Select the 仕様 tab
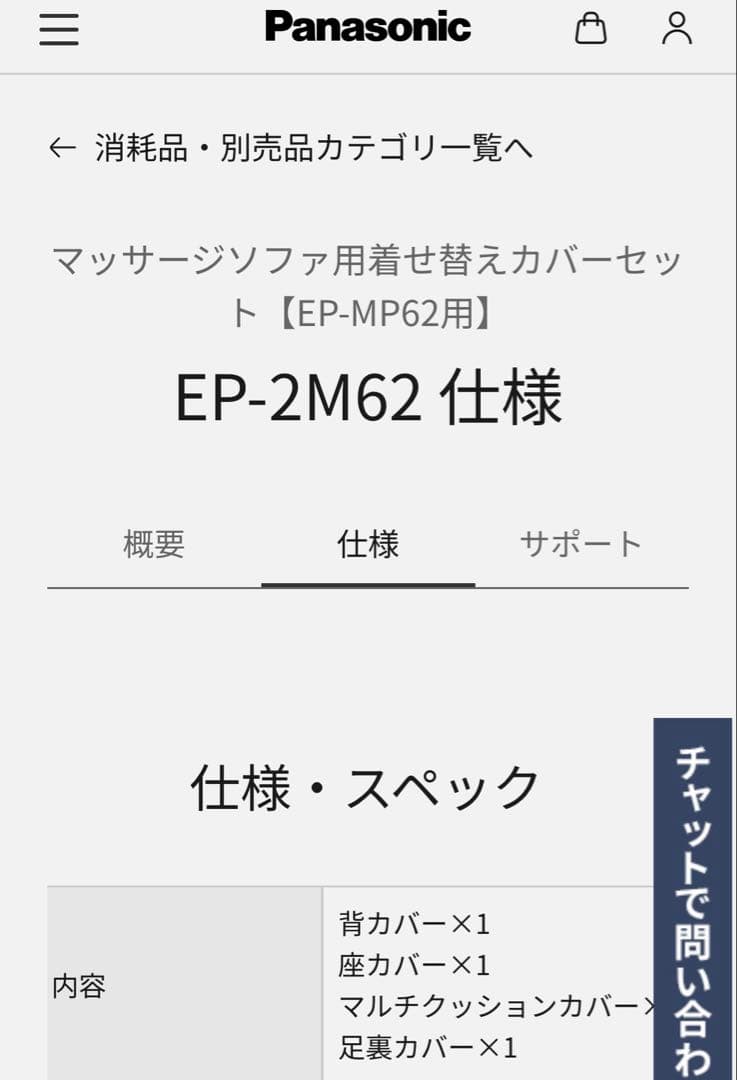Viewport: 737px width, 1080px height. [368, 545]
